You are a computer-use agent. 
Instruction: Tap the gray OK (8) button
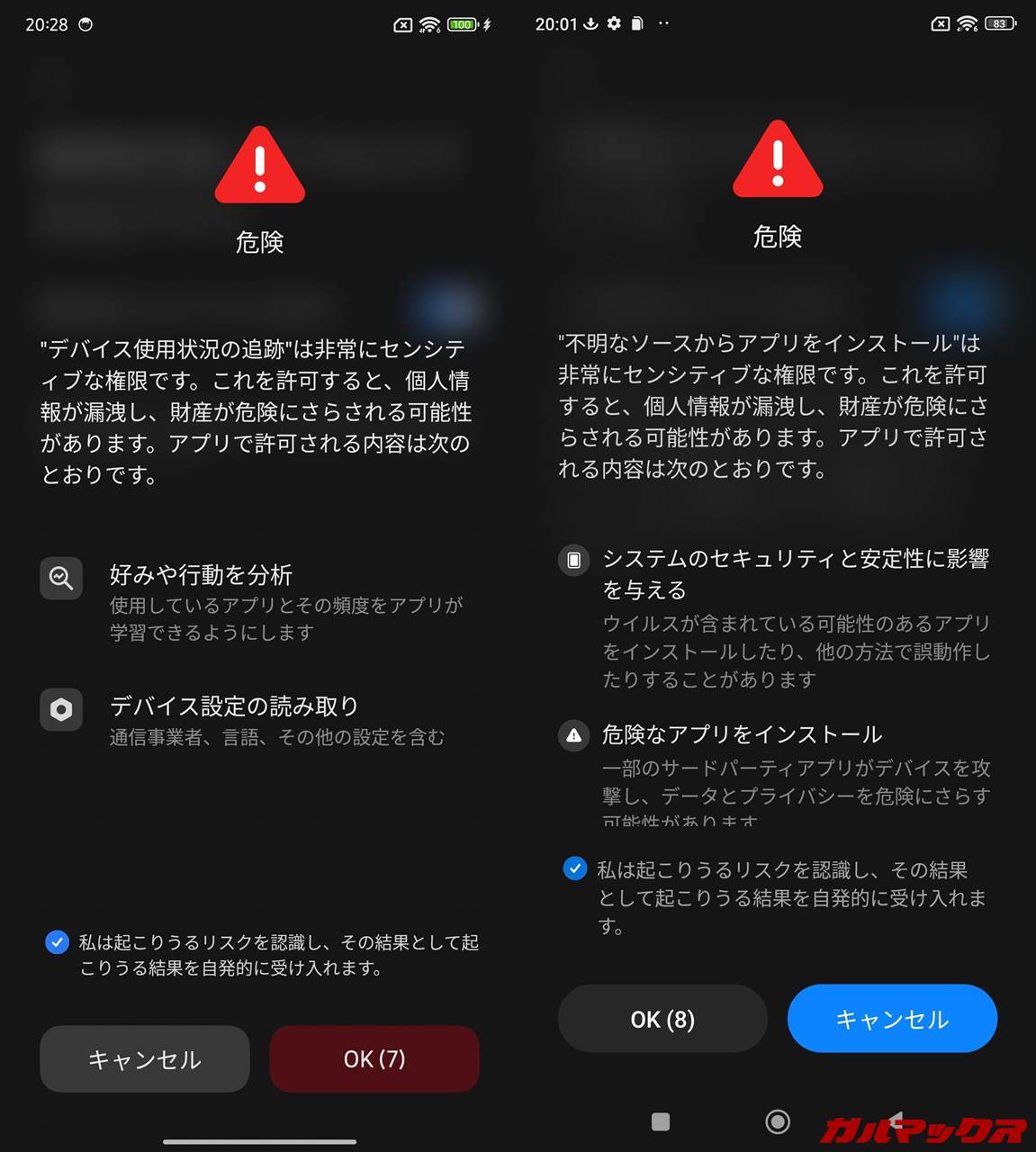[662, 1019]
